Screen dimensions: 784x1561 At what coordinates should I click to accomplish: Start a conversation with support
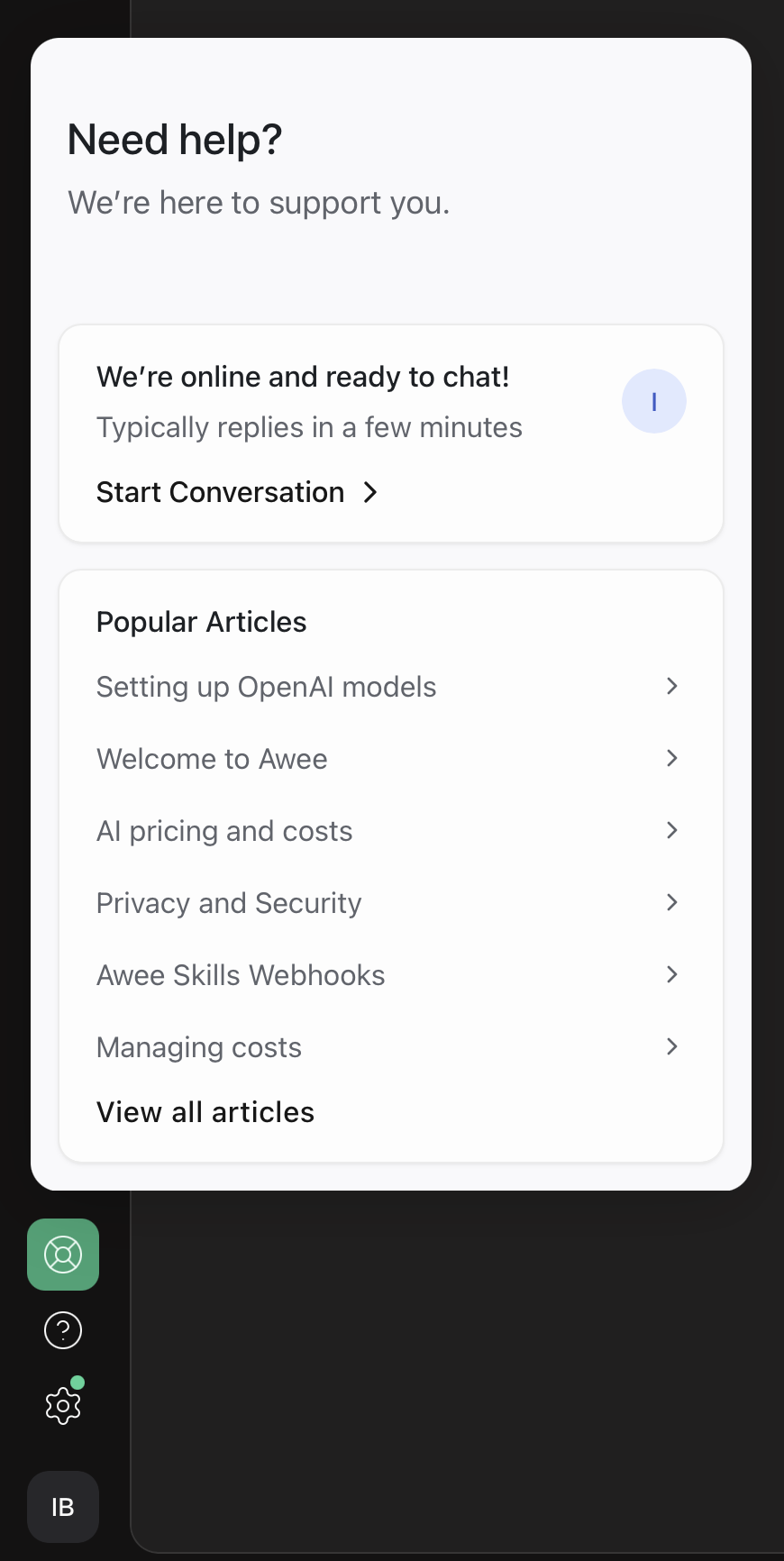(x=236, y=492)
